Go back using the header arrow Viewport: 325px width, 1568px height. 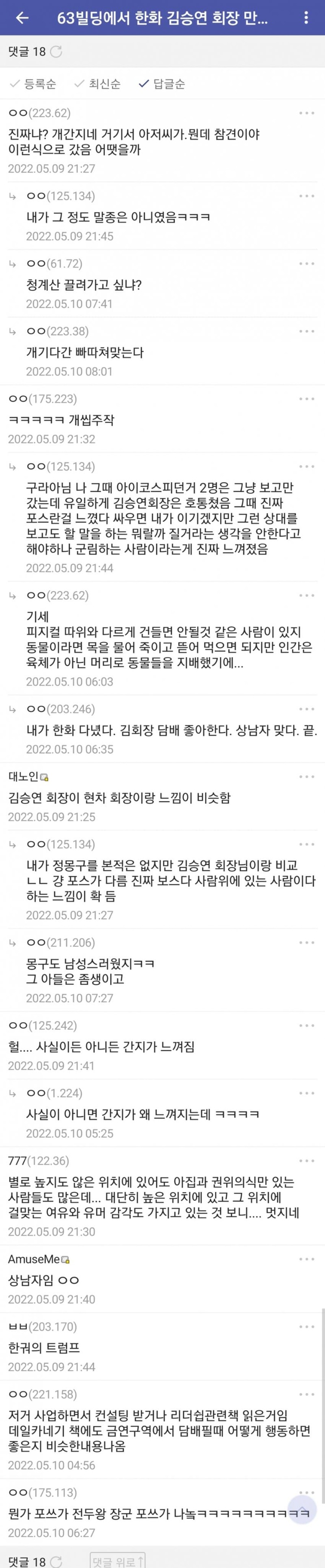click(22, 18)
